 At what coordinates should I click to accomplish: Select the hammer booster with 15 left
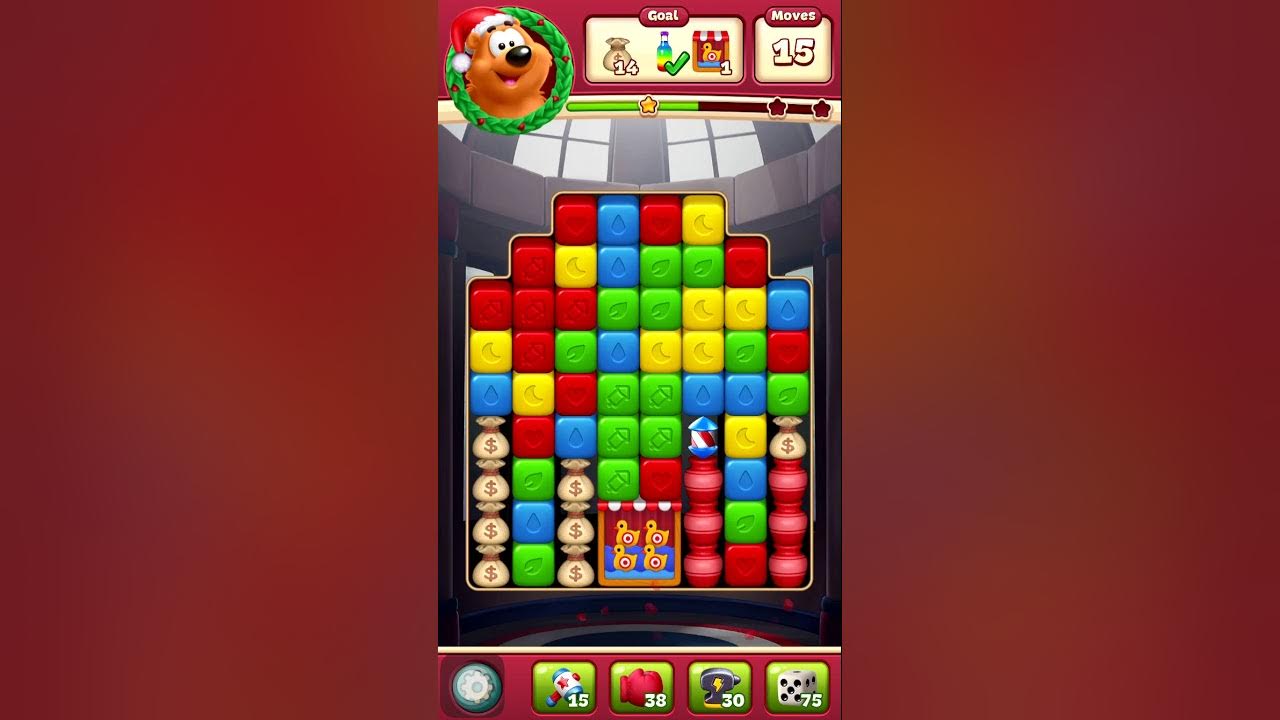[564, 687]
